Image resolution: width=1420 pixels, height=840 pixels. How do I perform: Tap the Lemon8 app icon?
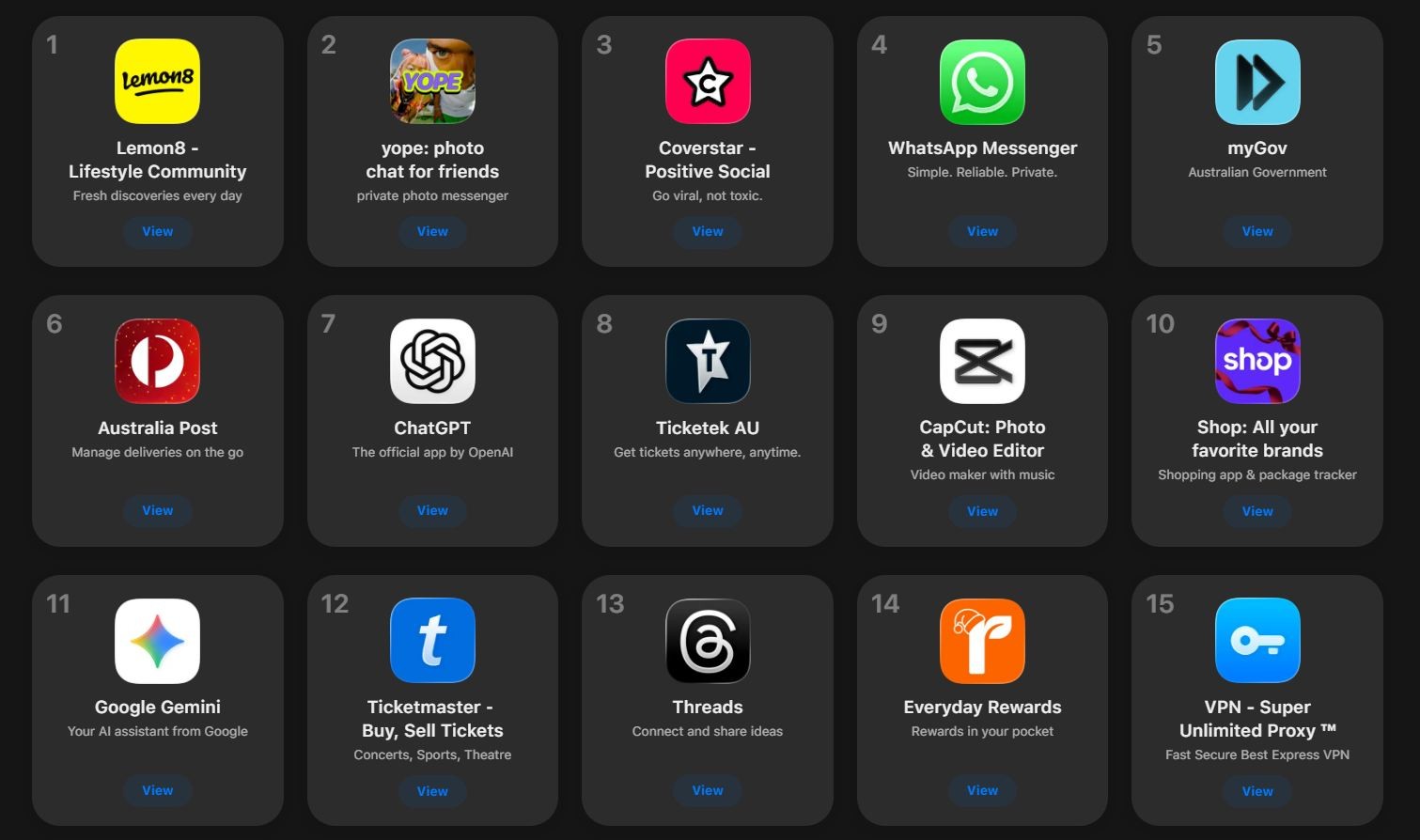pos(157,82)
